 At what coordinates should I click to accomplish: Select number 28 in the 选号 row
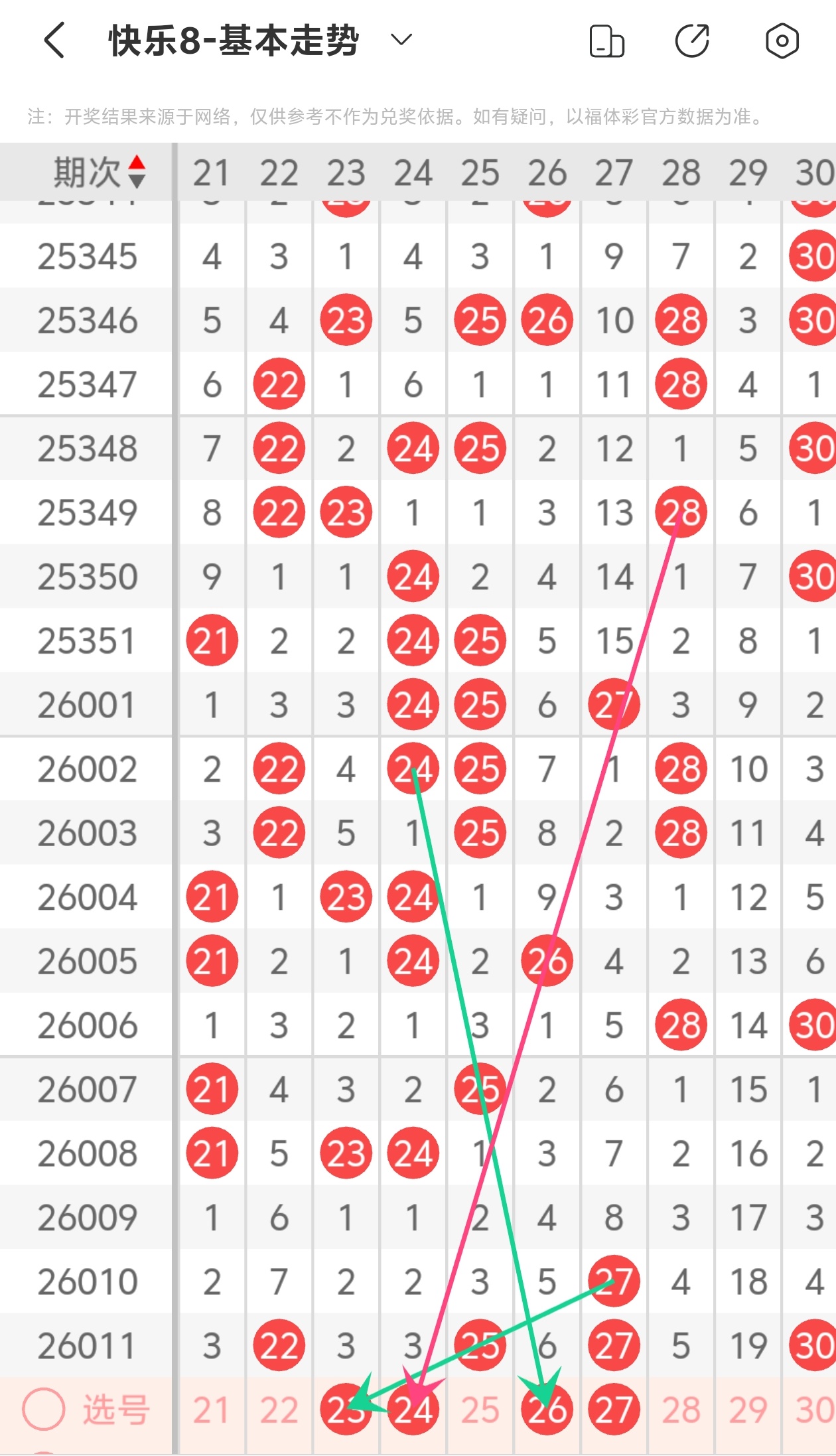(681, 1410)
